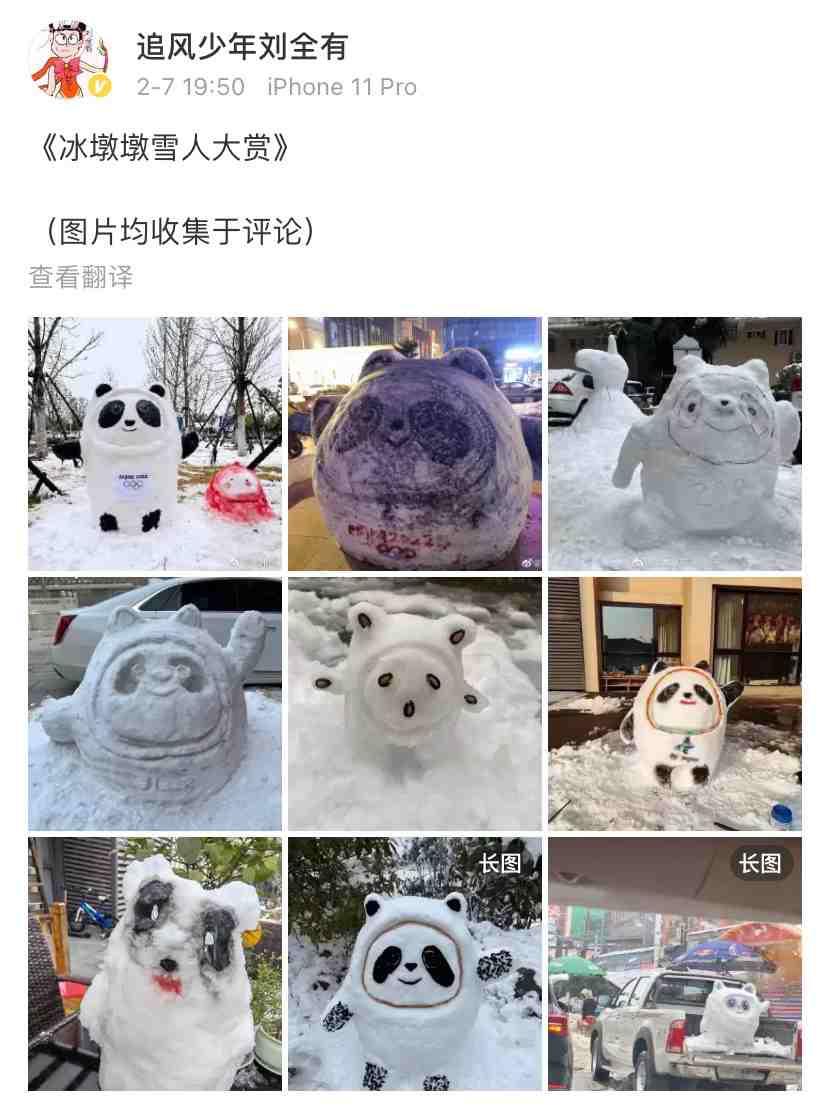
Task: Open the dark purple night snowman photo
Action: pos(415,444)
